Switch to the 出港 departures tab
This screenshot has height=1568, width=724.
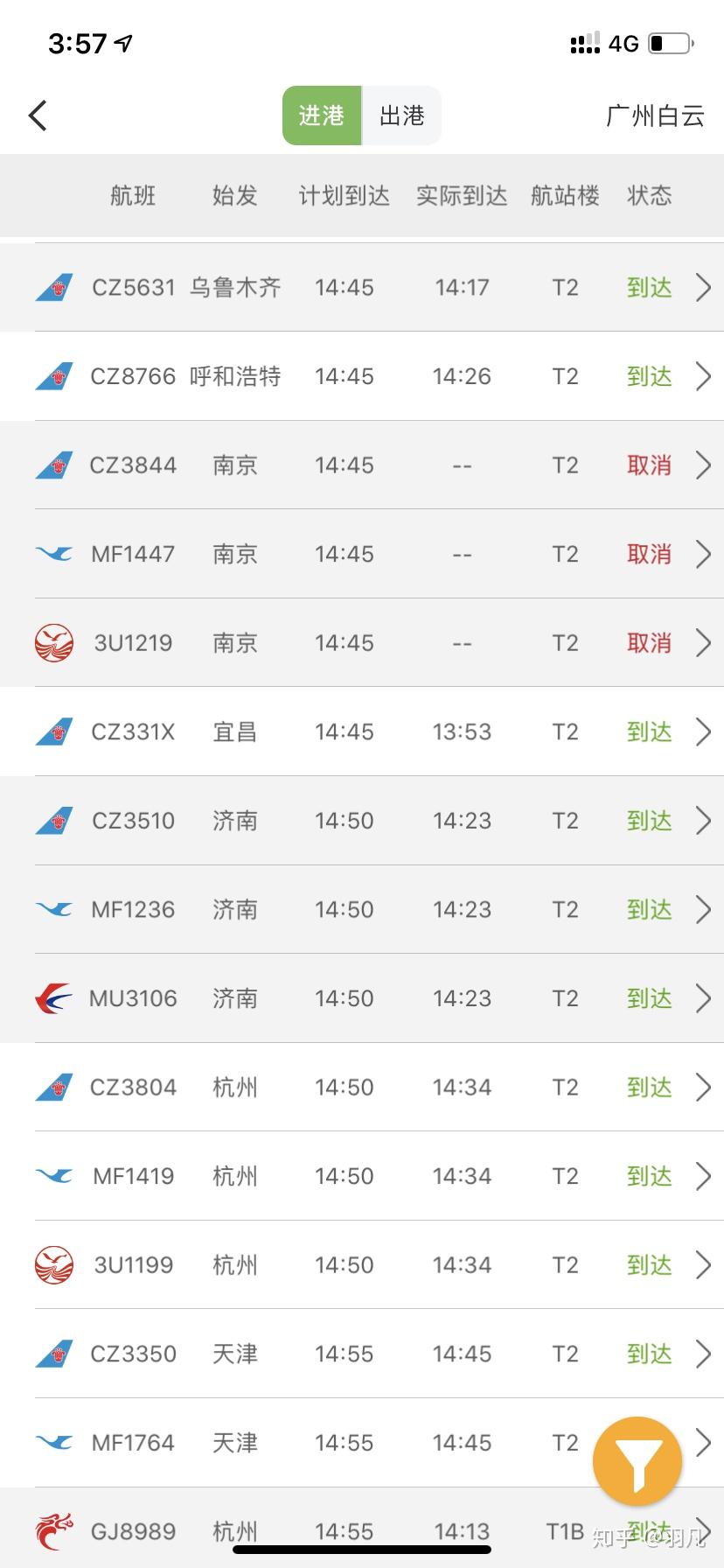(401, 115)
